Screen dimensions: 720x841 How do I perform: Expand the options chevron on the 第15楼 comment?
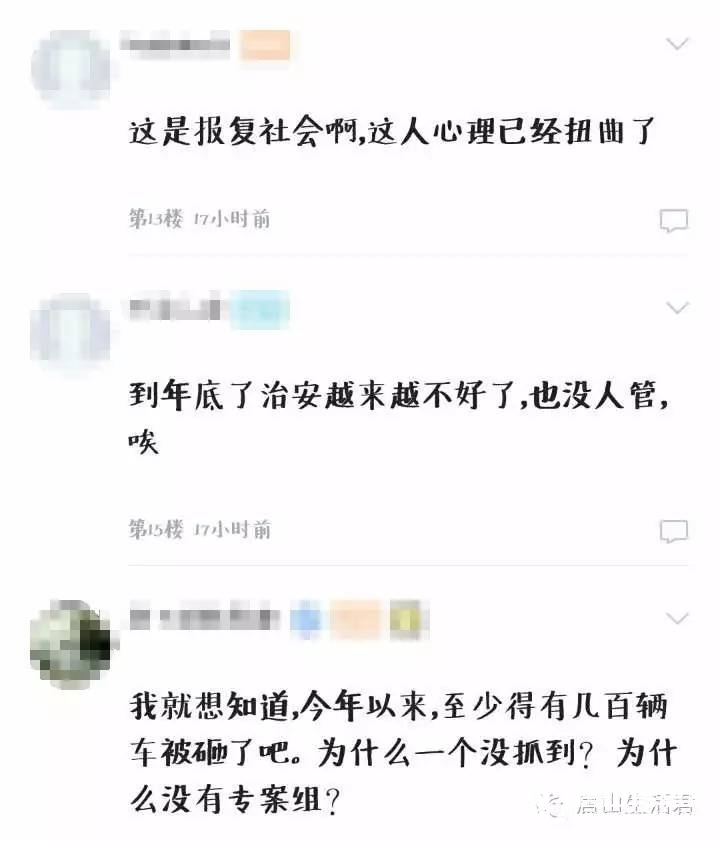[678, 307]
